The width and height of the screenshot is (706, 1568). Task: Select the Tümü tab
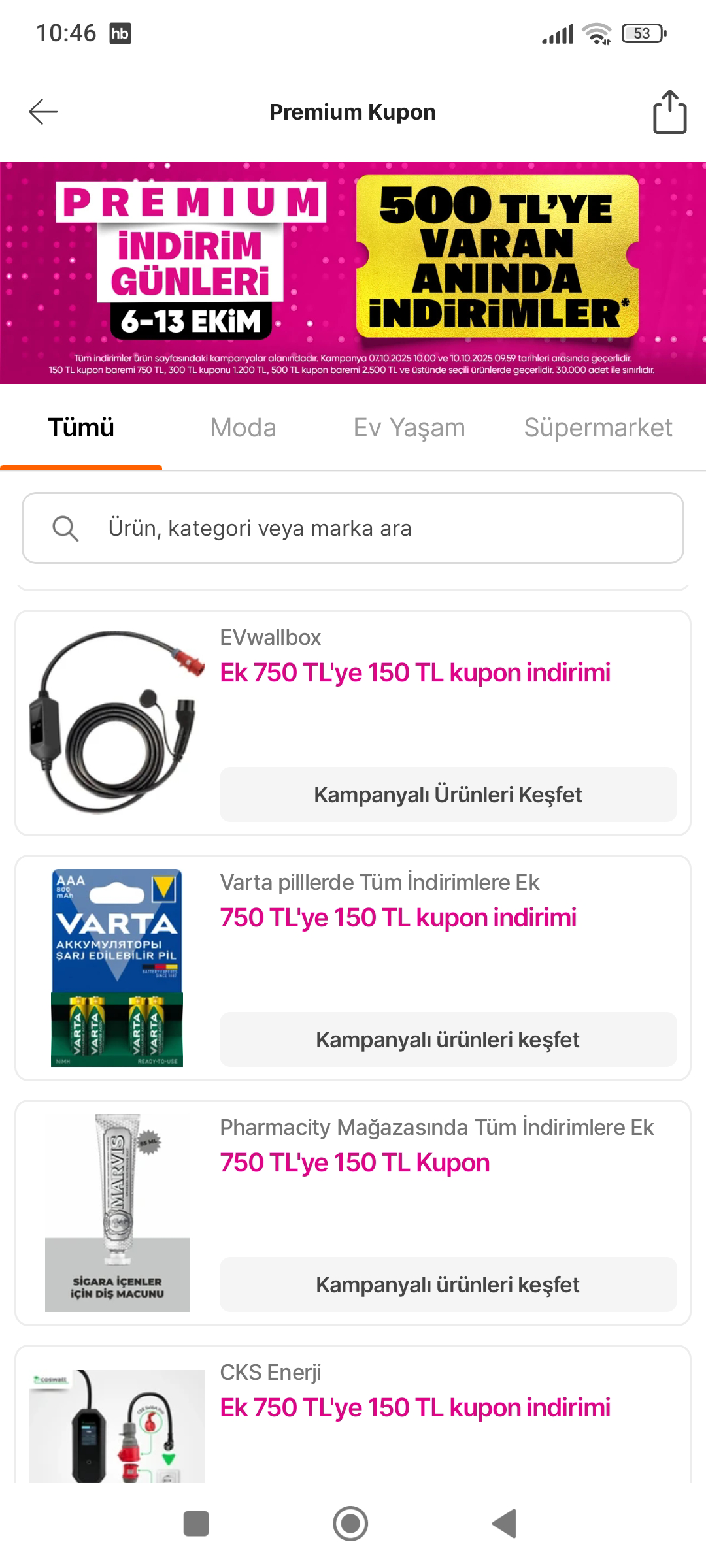pos(81,428)
